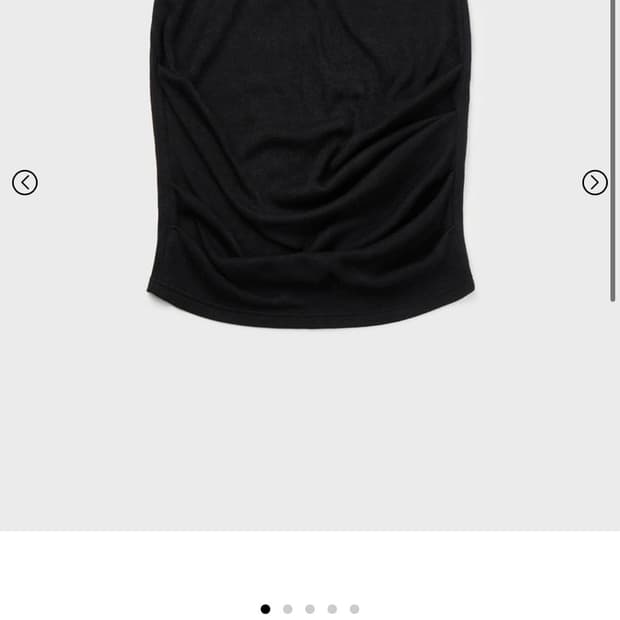Show the next product image

pyautogui.click(x=595, y=182)
